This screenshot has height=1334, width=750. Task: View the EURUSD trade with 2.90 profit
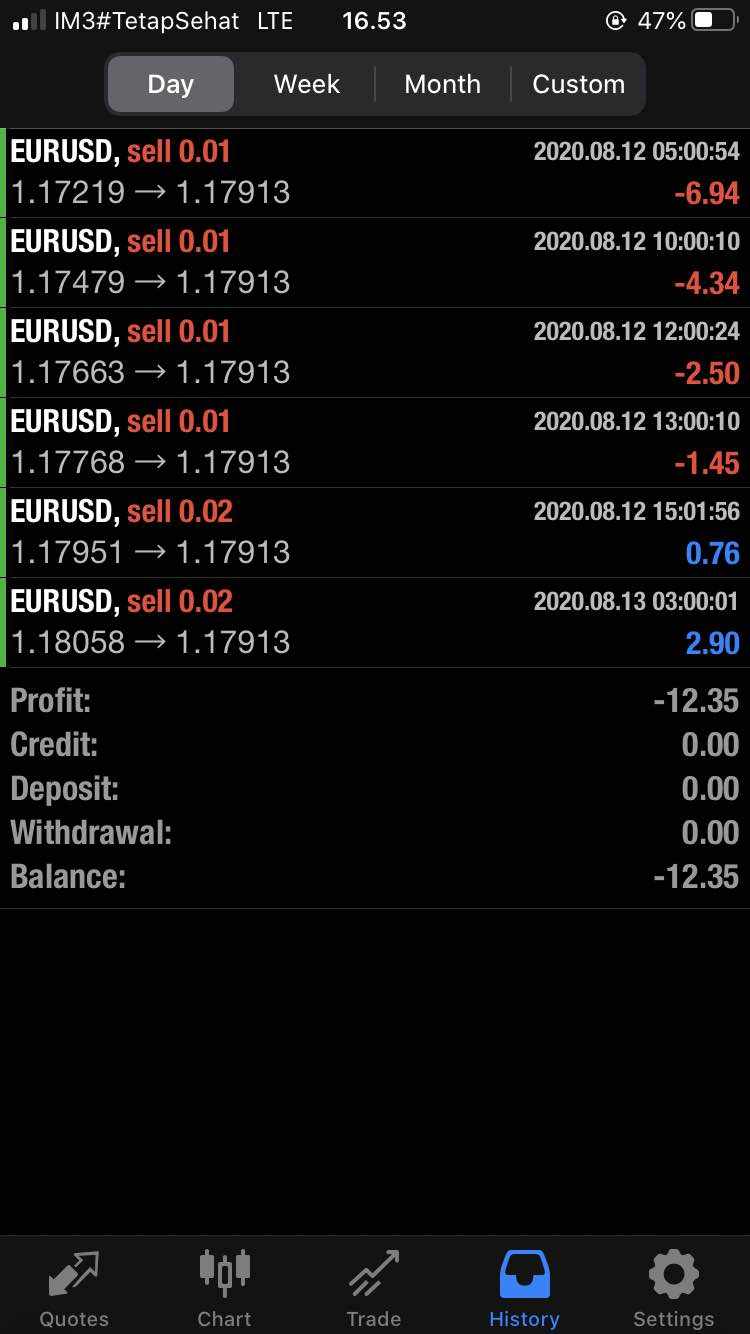[x=375, y=623]
